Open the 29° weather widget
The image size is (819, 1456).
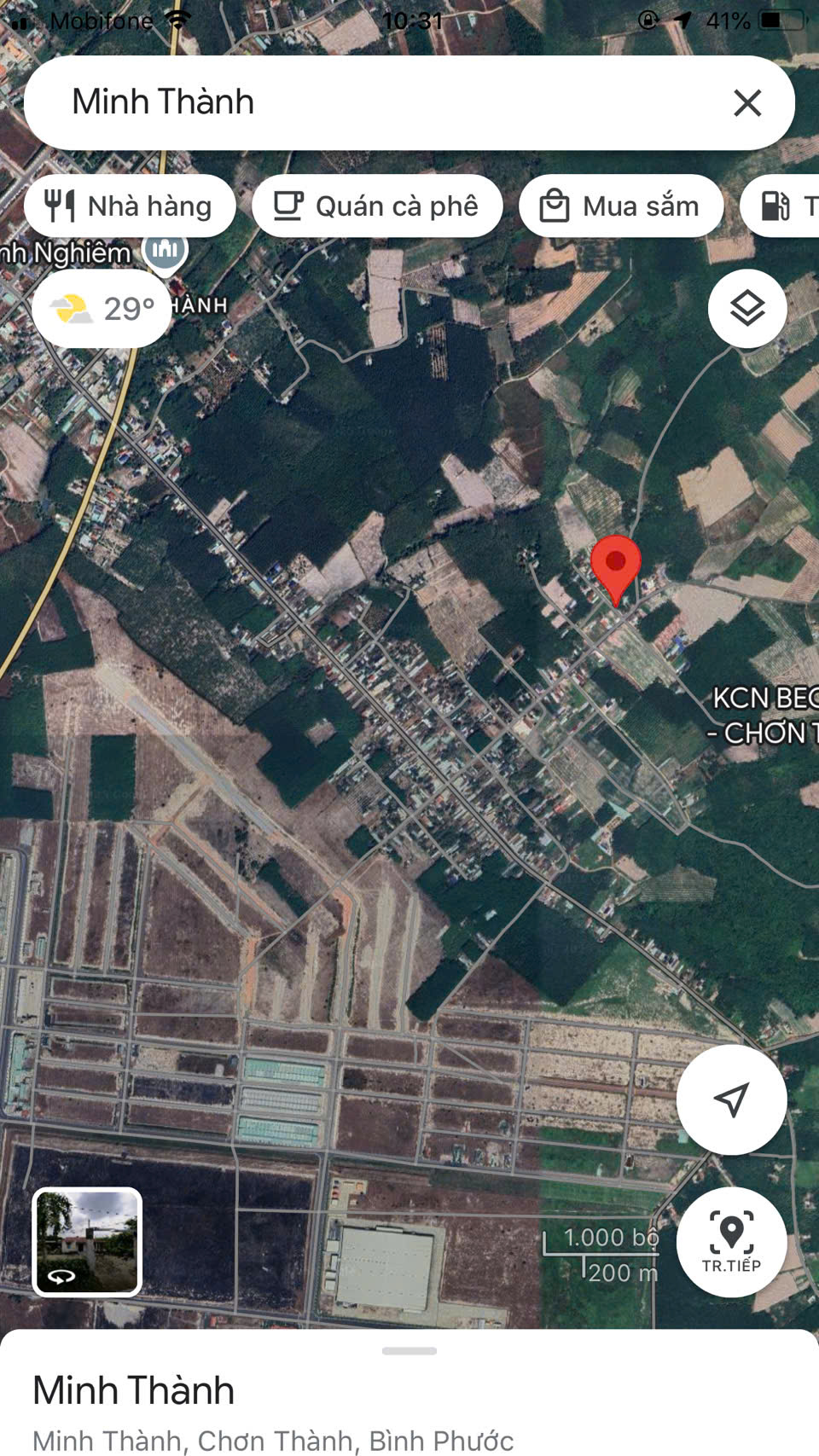click(x=102, y=309)
